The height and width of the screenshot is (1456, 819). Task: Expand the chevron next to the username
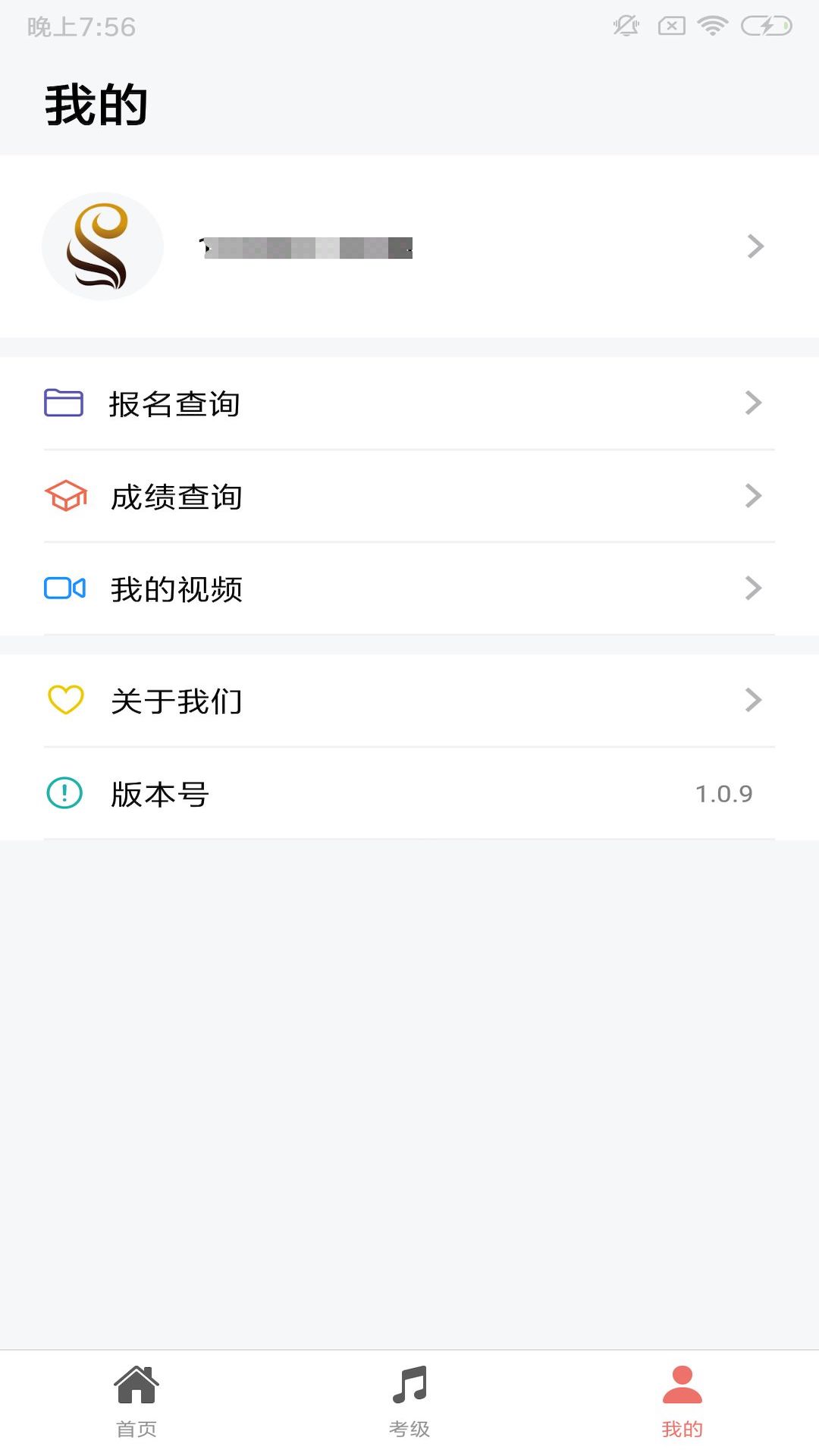(x=755, y=246)
